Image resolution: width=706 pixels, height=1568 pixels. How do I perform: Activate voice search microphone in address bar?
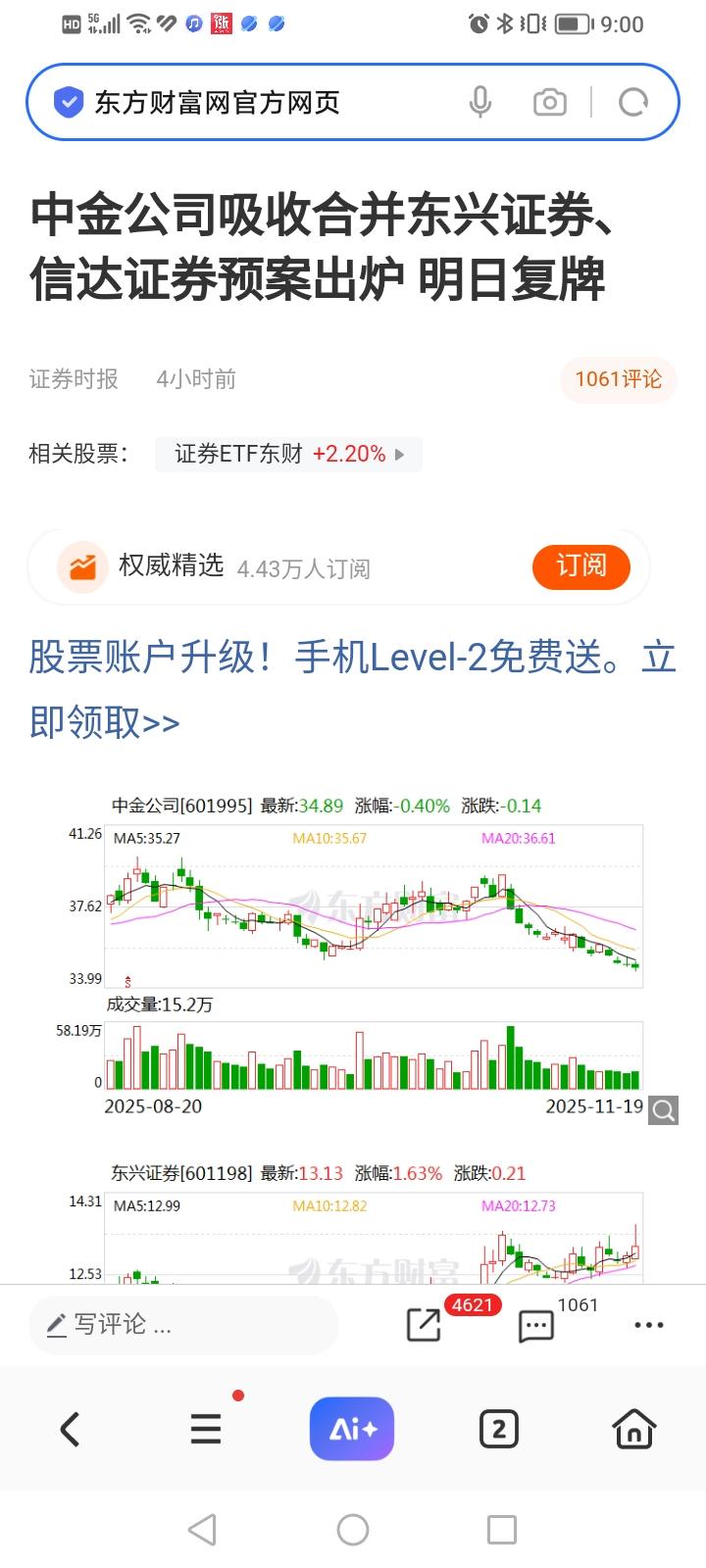pyautogui.click(x=480, y=101)
